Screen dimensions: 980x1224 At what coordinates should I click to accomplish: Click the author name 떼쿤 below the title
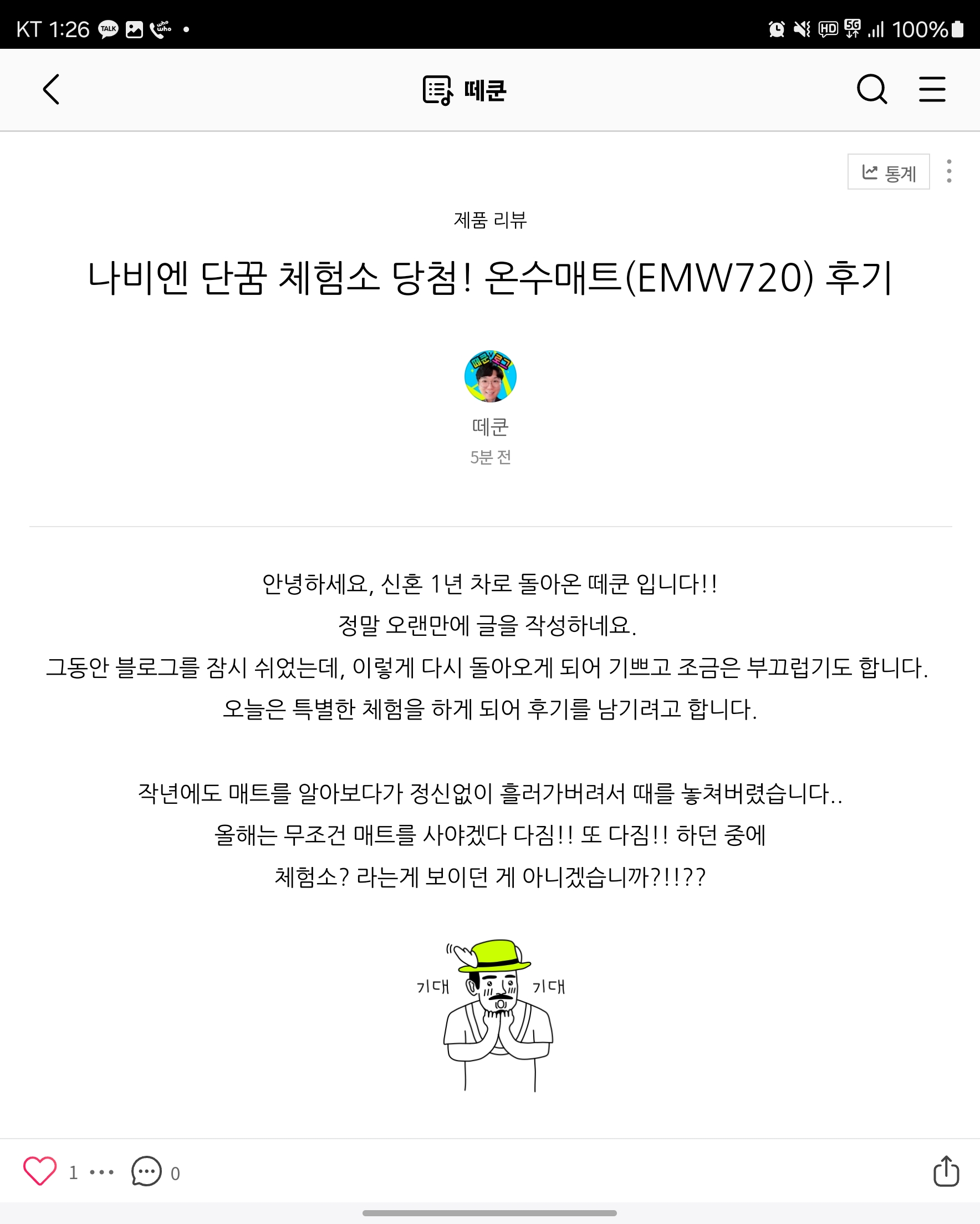pos(489,427)
